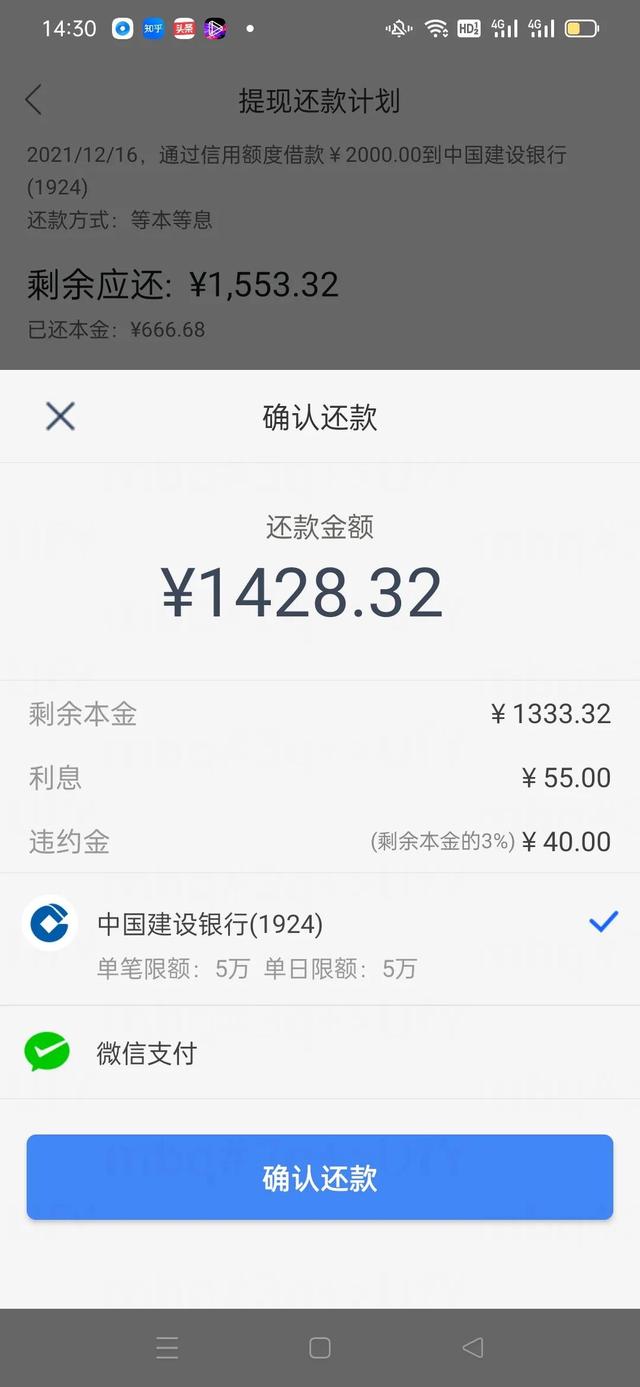Open the system home button

[320, 1348]
